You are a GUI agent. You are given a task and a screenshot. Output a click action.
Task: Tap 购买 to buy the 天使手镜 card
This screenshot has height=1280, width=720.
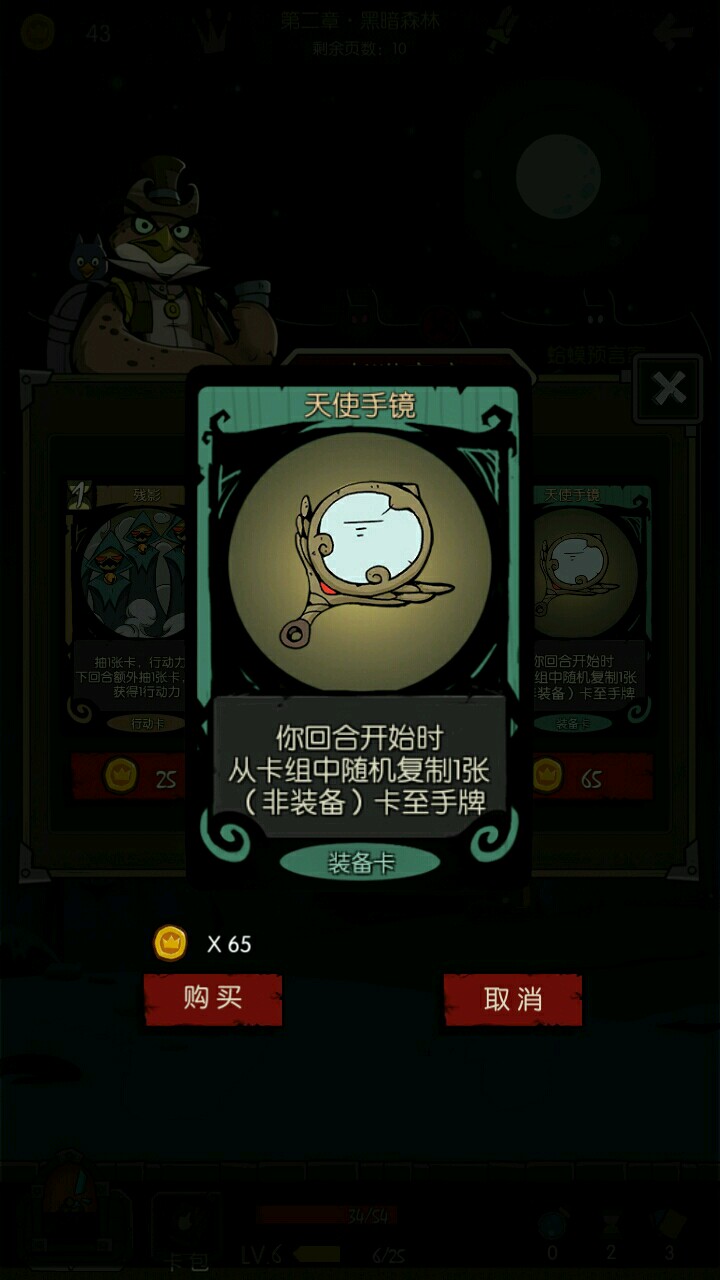tap(213, 999)
